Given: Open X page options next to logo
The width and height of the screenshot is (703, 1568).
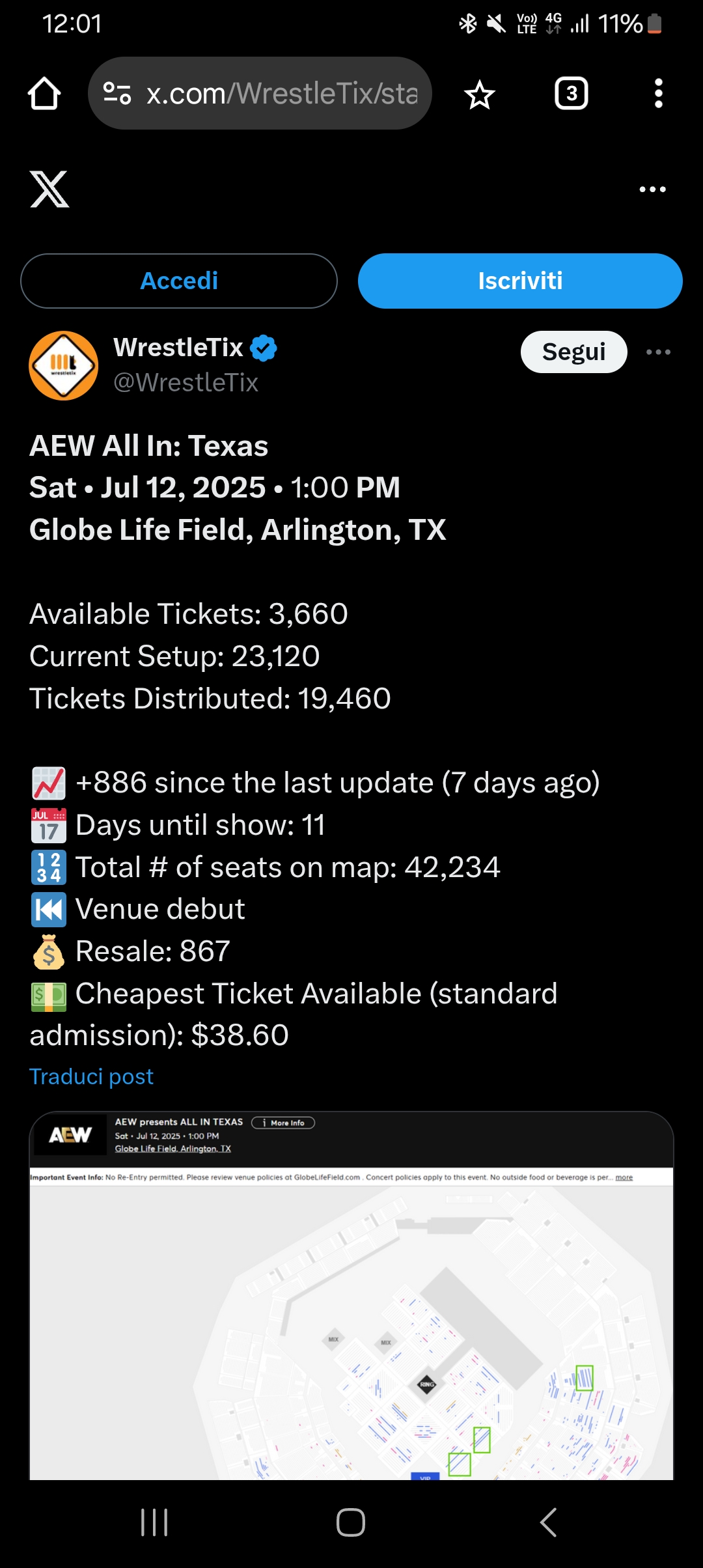Looking at the screenshot, I should pyautogui.click(x=652, y=189).
